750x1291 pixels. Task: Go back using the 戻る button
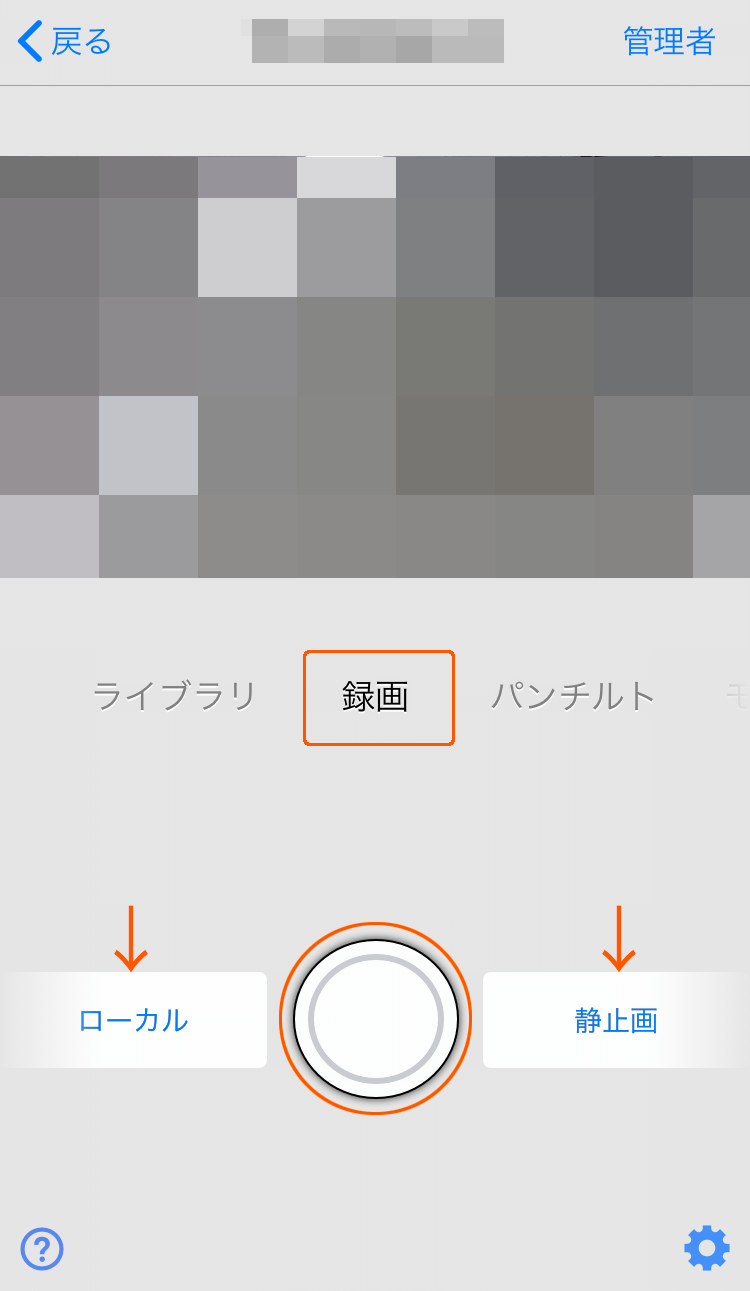tap(65, 42)
